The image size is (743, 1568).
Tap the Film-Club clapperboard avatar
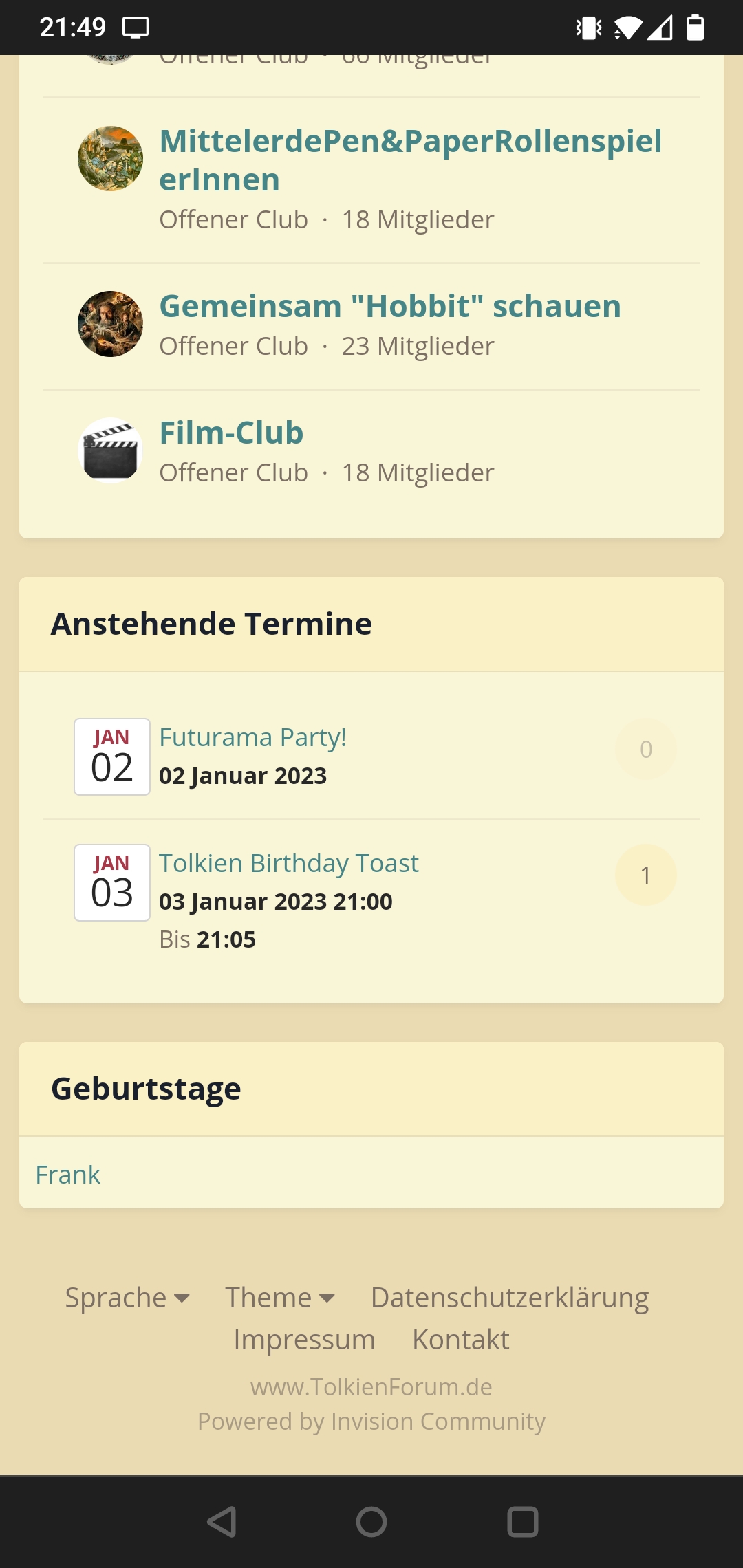(110, 450)
